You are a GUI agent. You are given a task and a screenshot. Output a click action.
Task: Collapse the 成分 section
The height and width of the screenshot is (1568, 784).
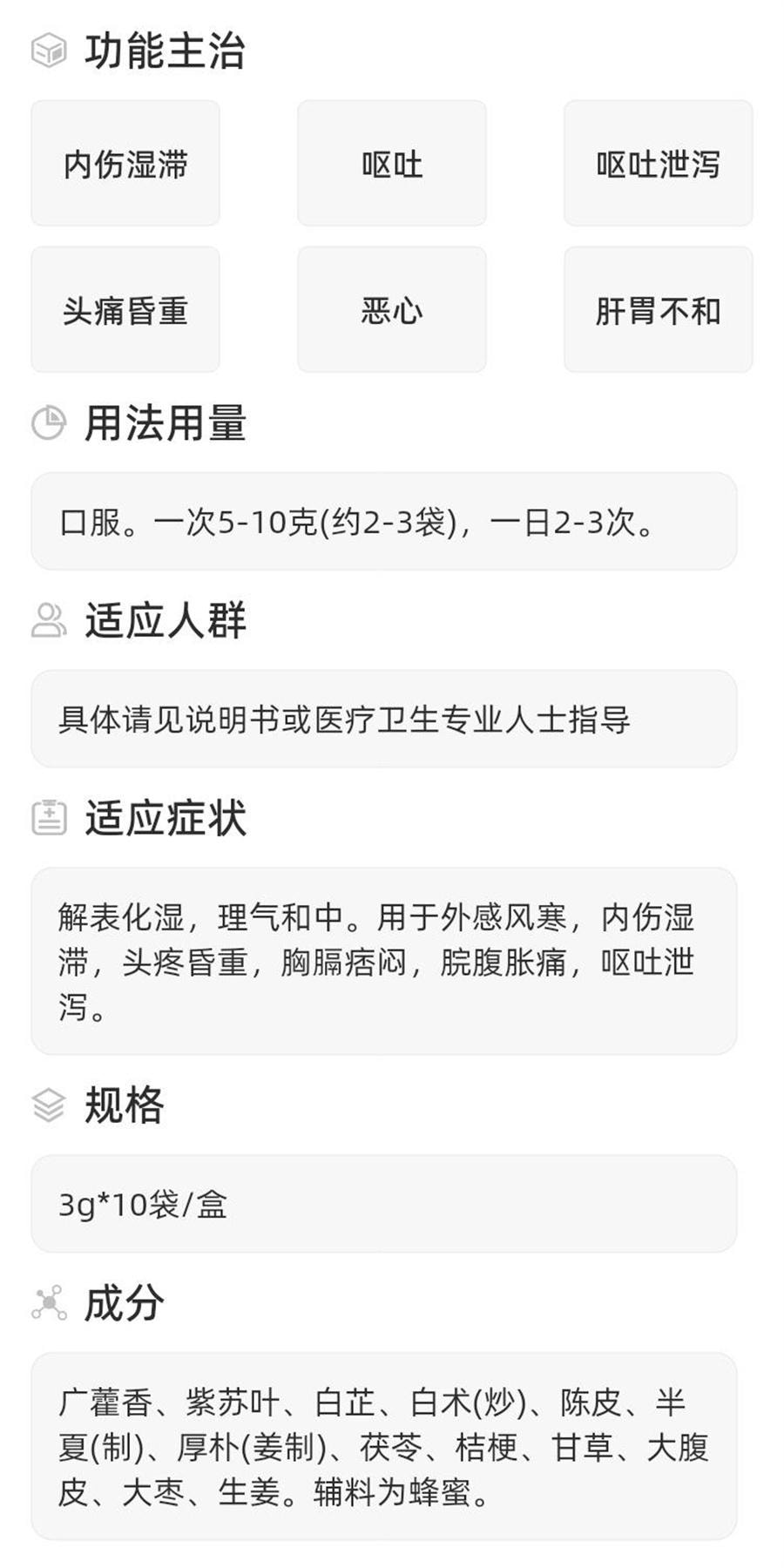[123, 1302]
